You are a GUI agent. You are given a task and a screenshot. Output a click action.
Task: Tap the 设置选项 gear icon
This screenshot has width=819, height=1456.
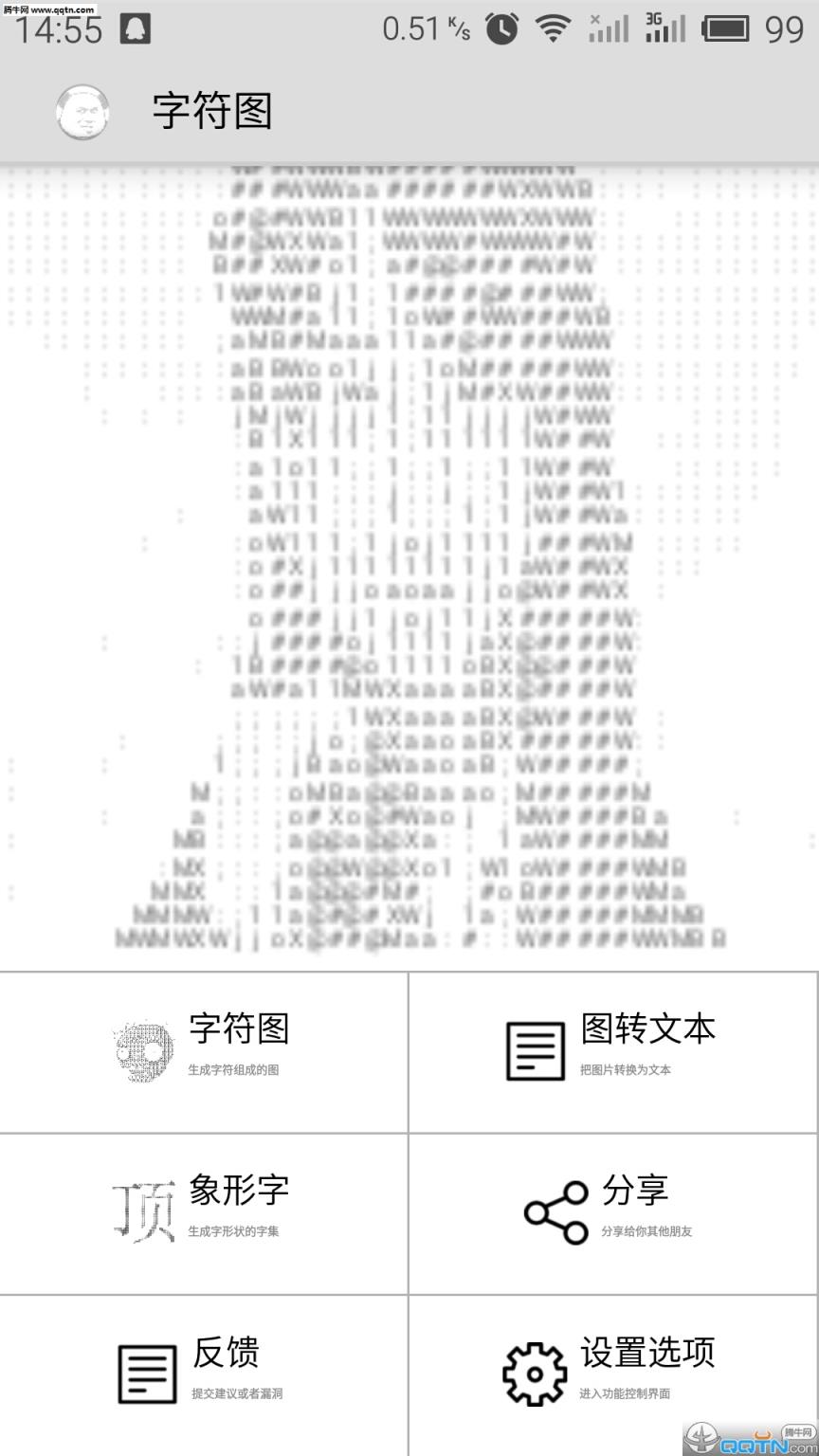[533, 1372]
